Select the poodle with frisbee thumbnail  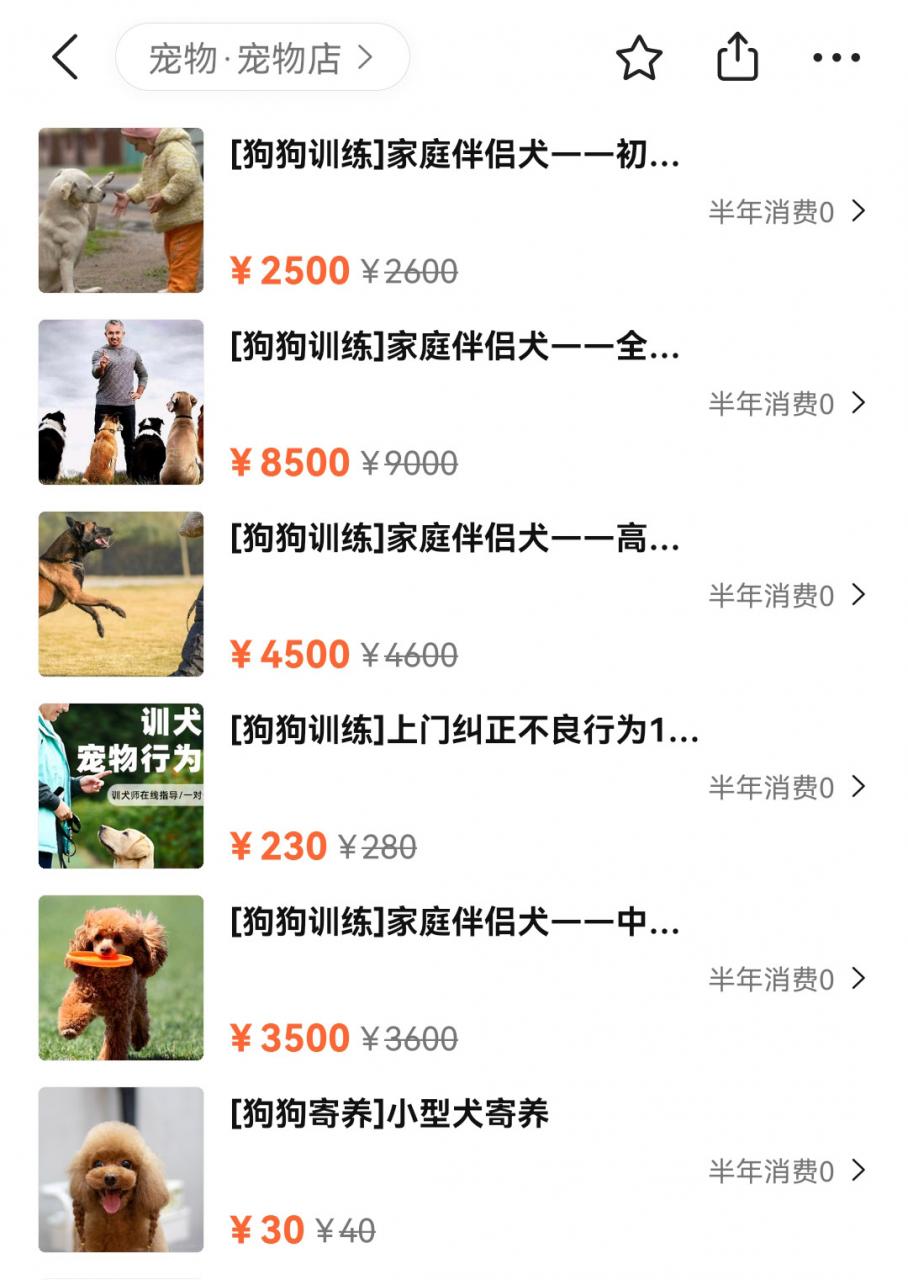119,977
